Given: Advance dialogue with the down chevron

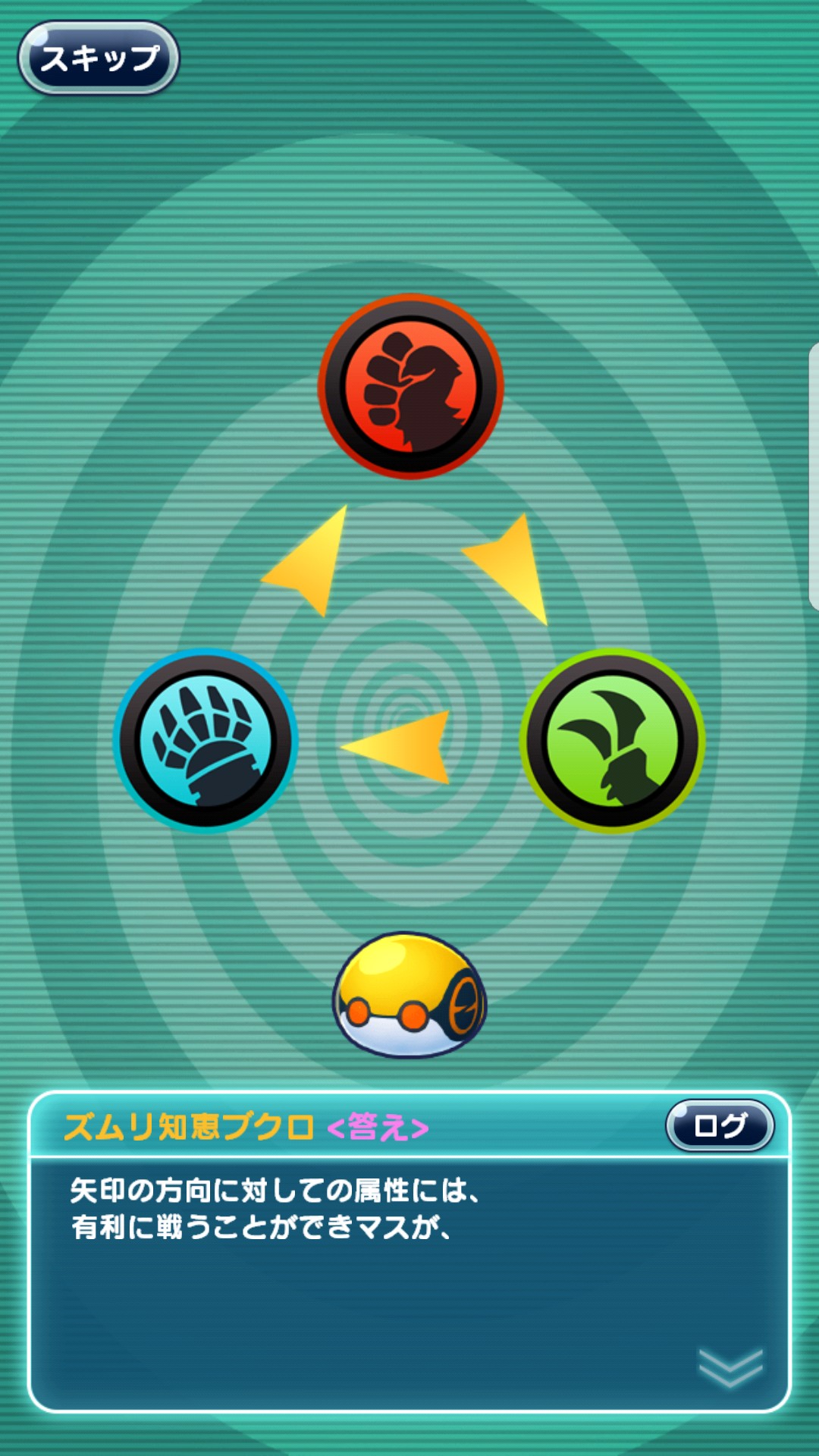Looking at the screenshot, I should 730,1368.
